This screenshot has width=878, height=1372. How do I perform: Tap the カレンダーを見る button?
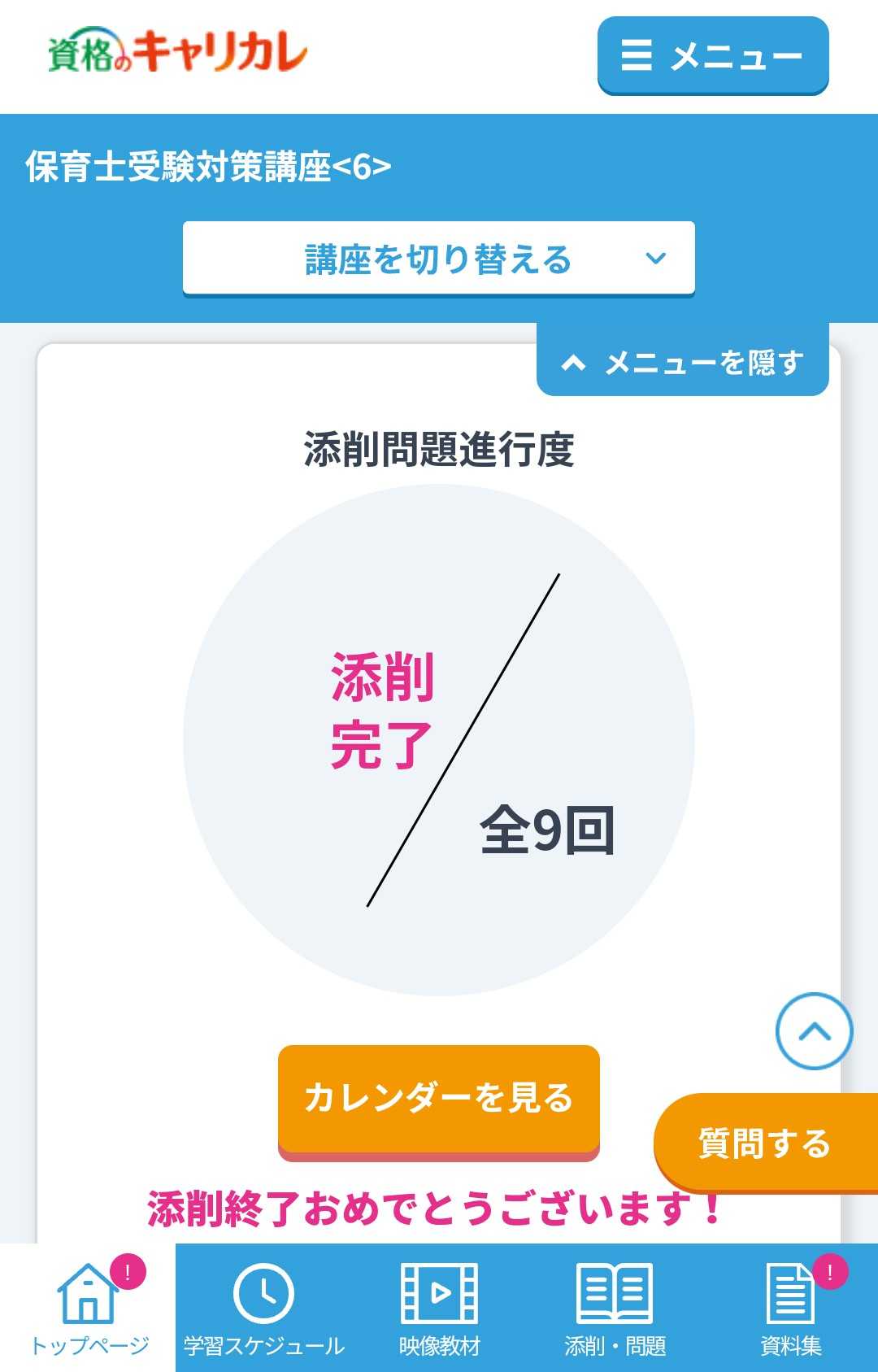tap(438, 1099)
